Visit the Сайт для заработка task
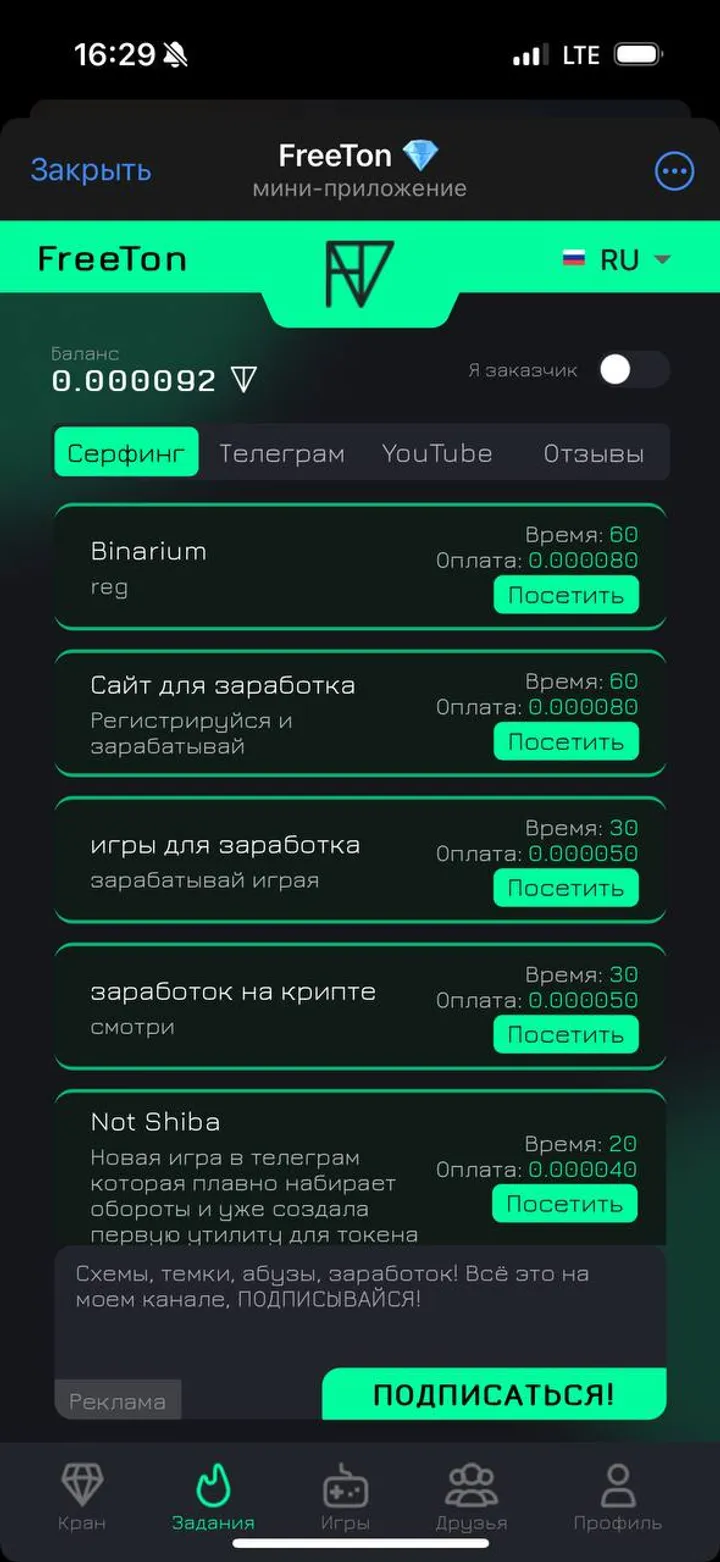 click(x=566, y=742)
